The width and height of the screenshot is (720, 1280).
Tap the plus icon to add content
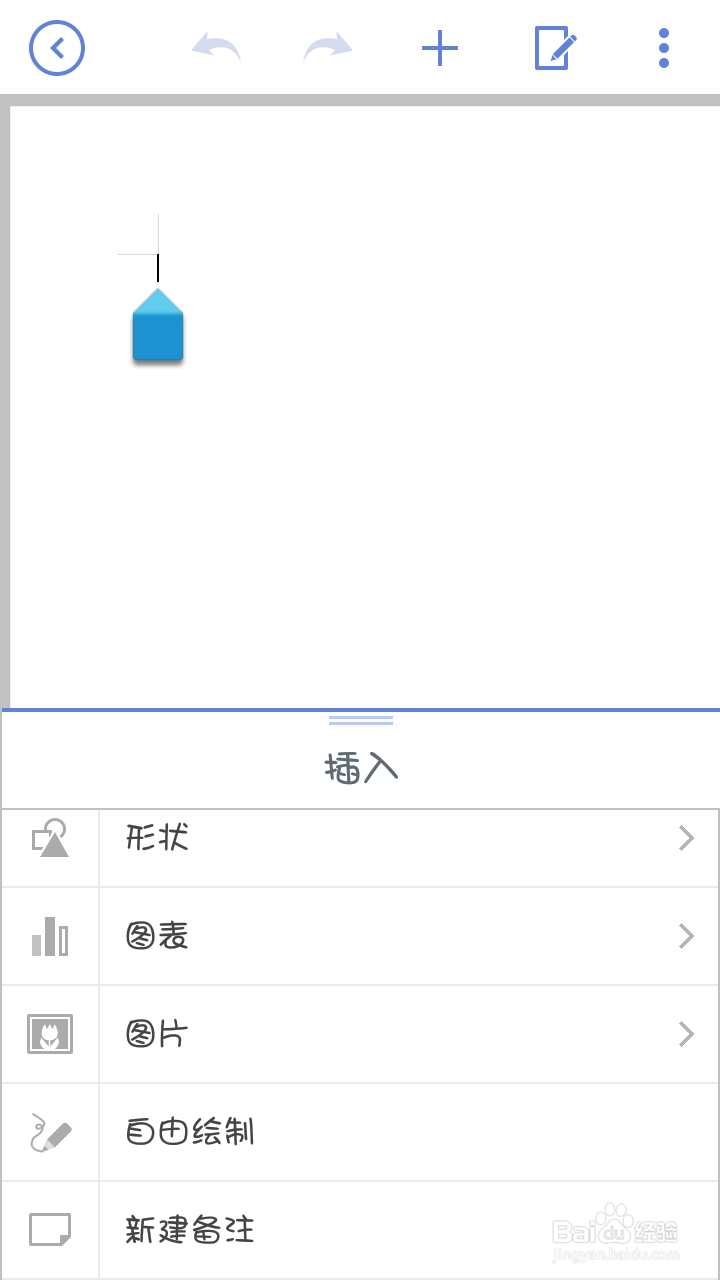(440, 47)
